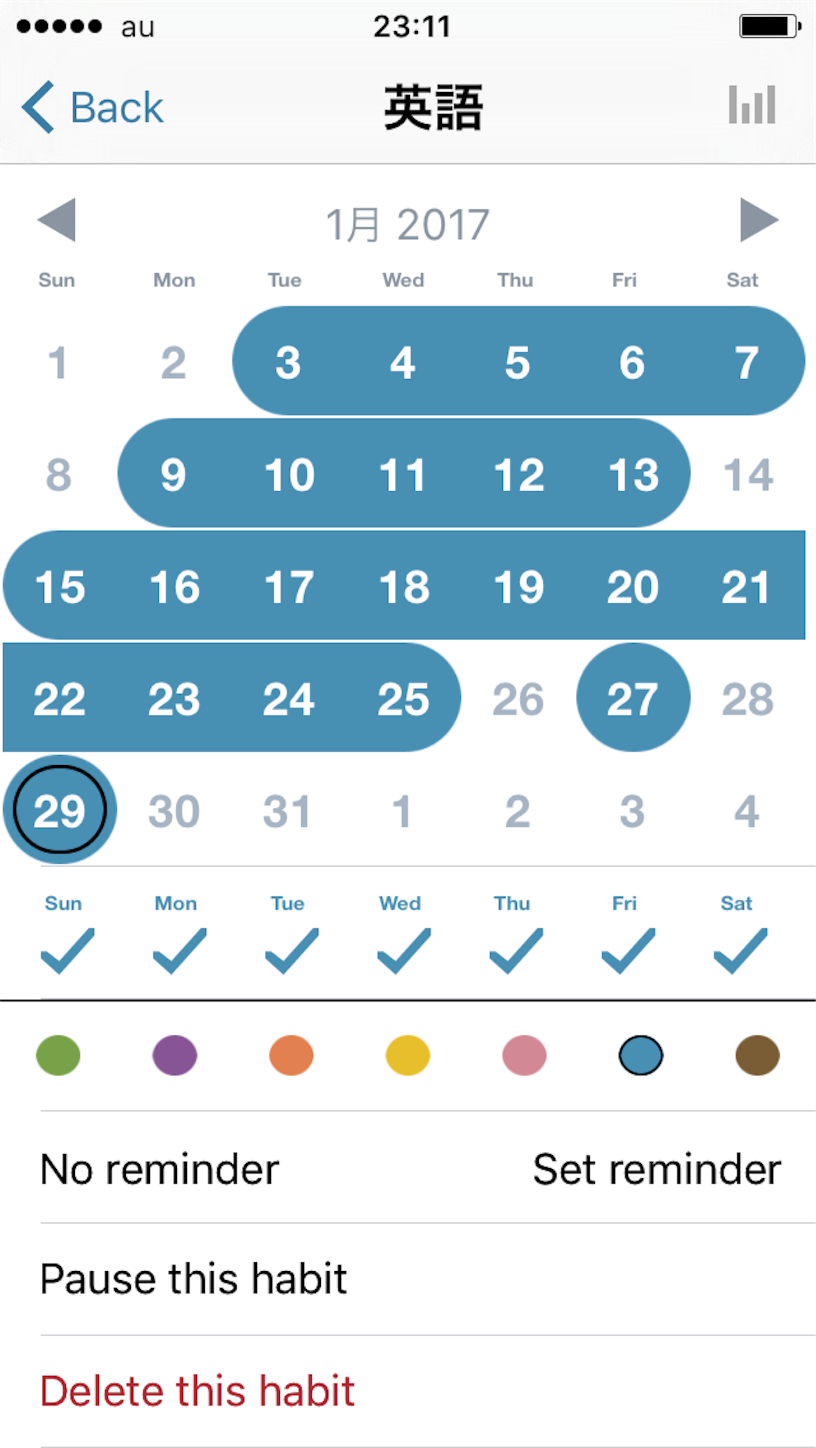Delete this habit
Screen dimensions: 816x1448
428,1391
